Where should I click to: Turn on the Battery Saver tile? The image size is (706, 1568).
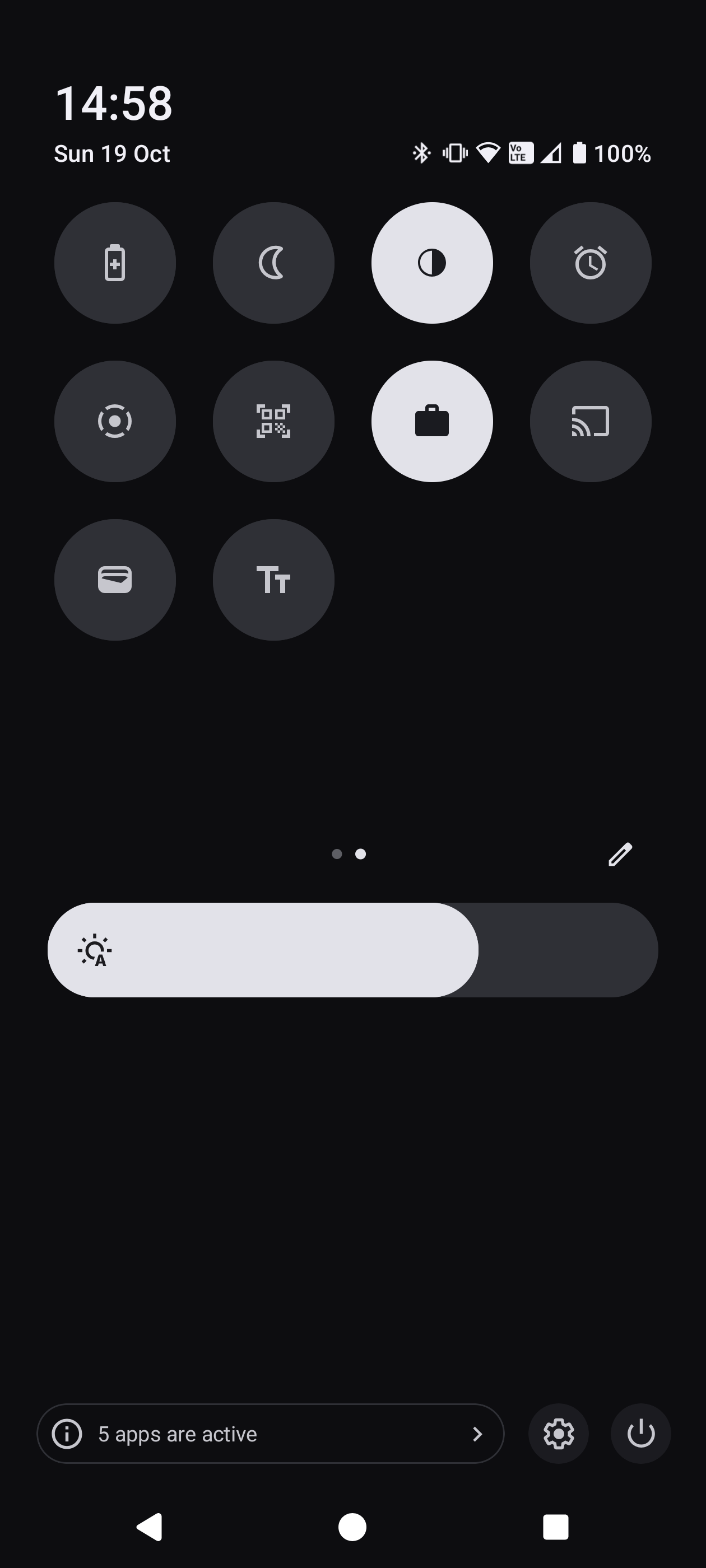(x=115, y=263)
